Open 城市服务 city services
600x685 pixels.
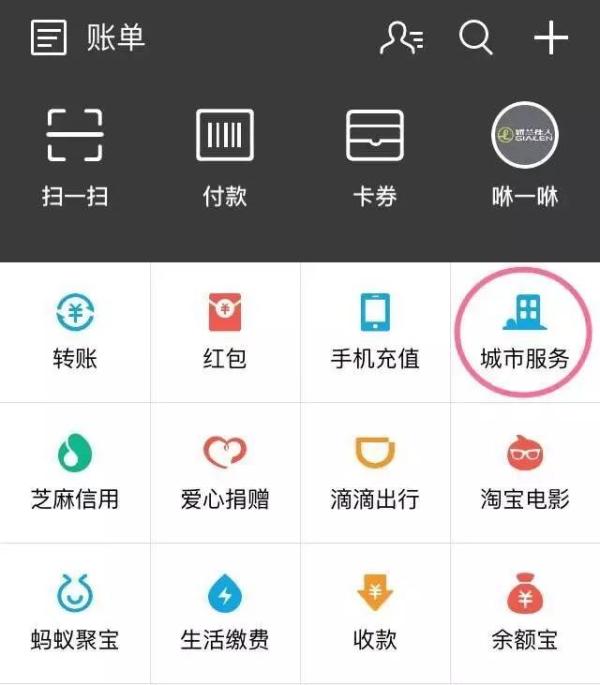click(525, 332)
